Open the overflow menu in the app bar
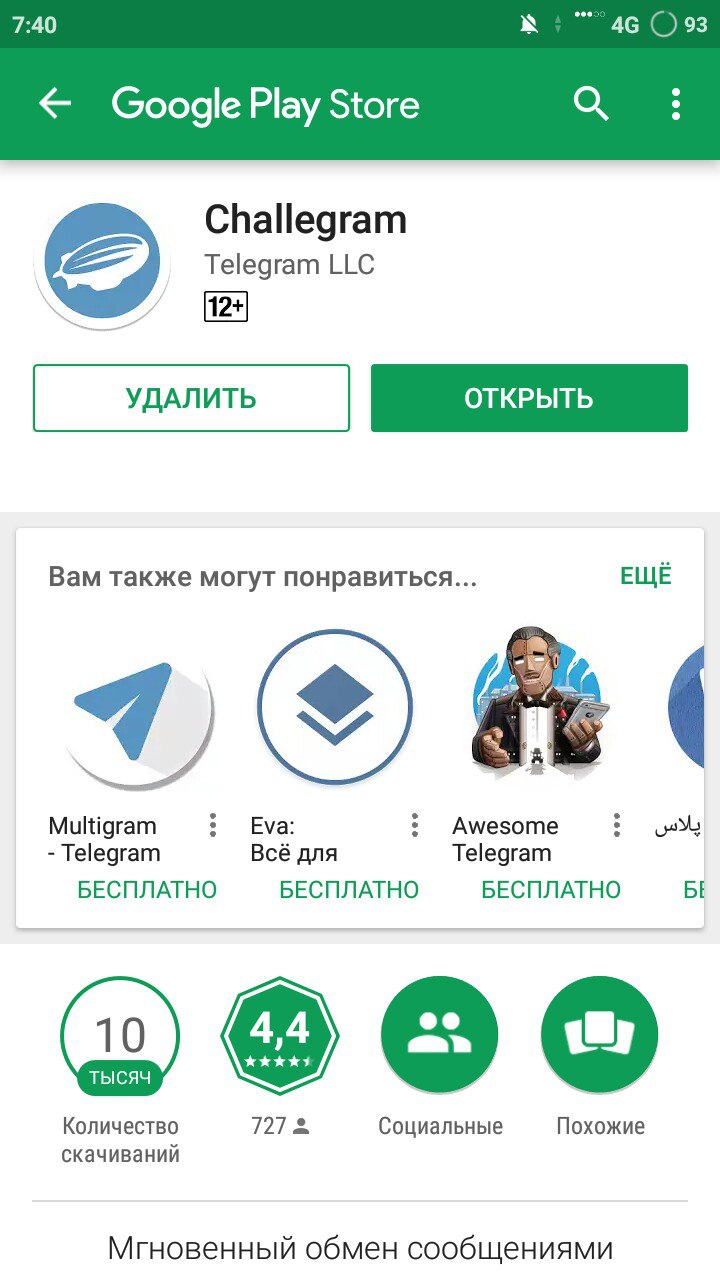 676,104
